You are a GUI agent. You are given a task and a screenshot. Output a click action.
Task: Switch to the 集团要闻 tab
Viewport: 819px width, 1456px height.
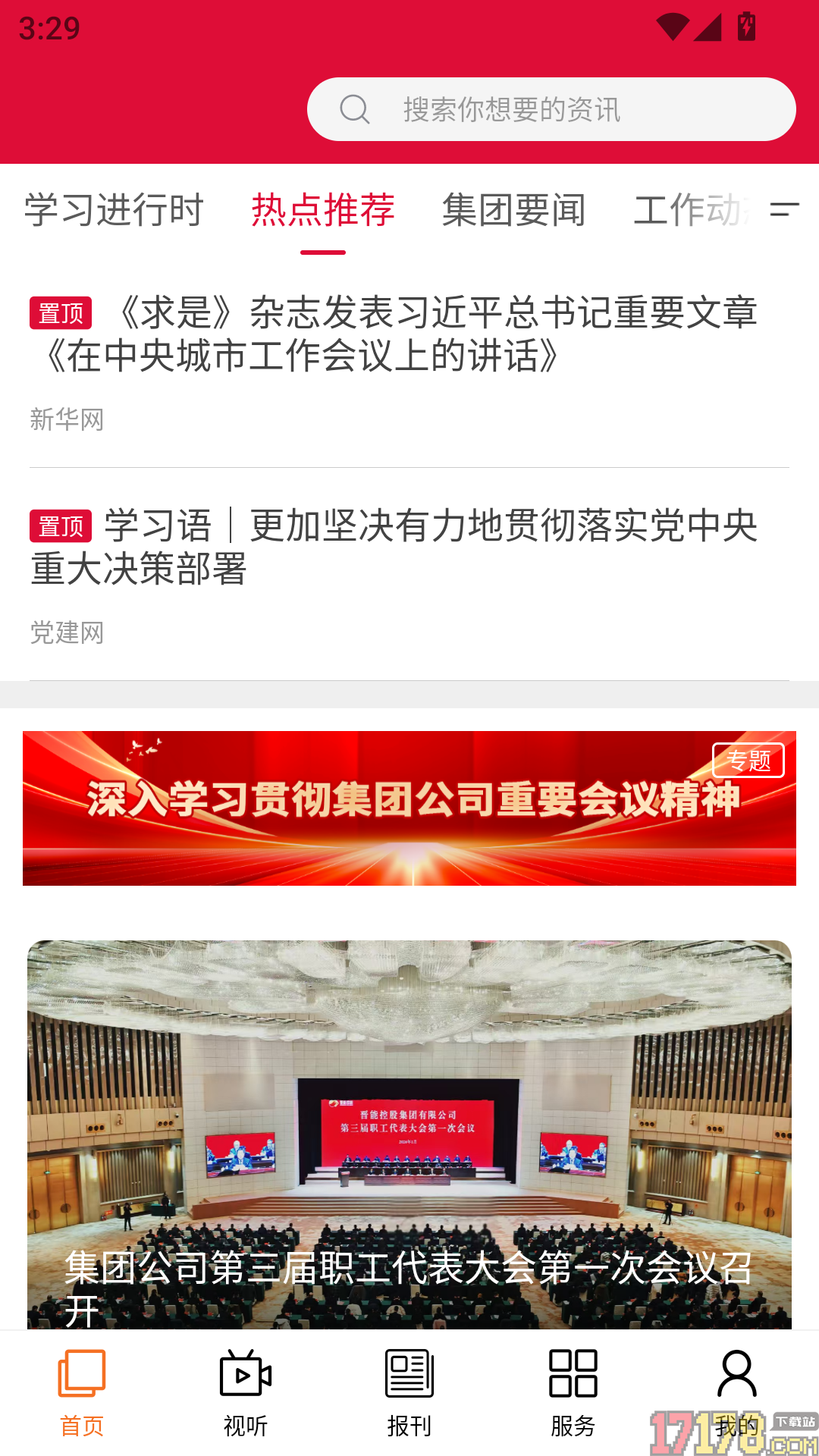(513, 210)
